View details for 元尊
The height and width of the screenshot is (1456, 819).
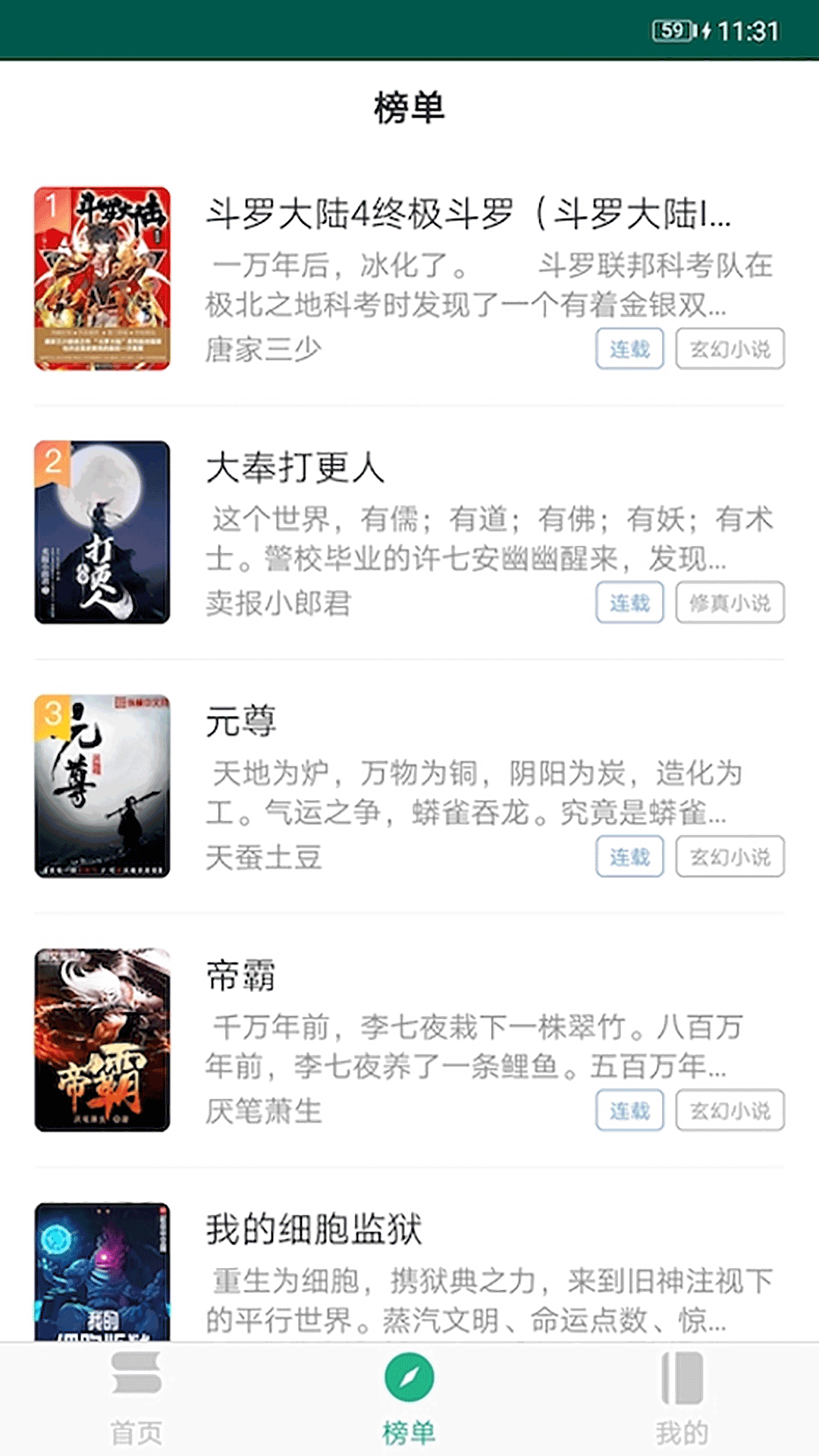click(241, 721)
